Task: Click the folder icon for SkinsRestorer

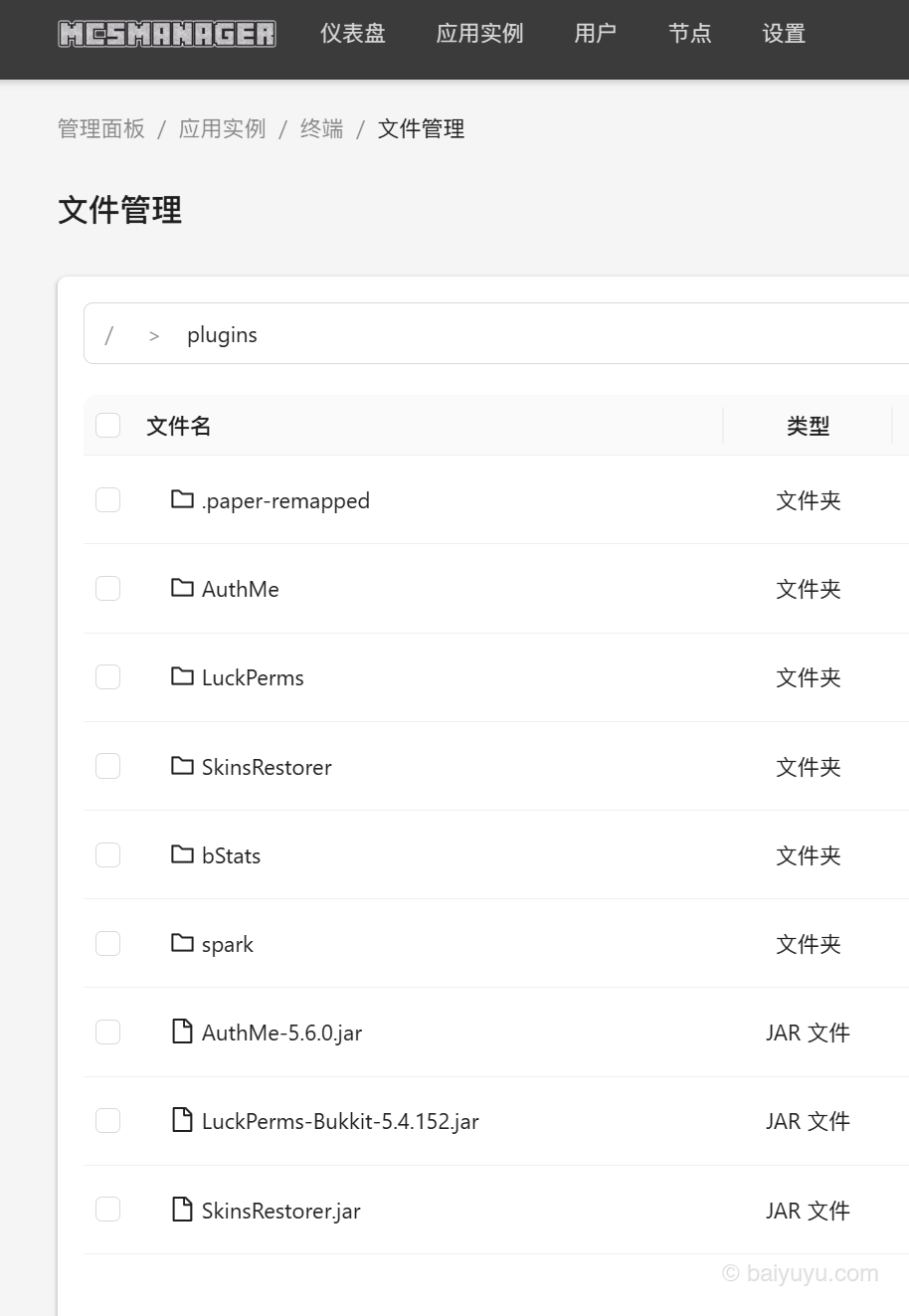Action: [182, 766]
